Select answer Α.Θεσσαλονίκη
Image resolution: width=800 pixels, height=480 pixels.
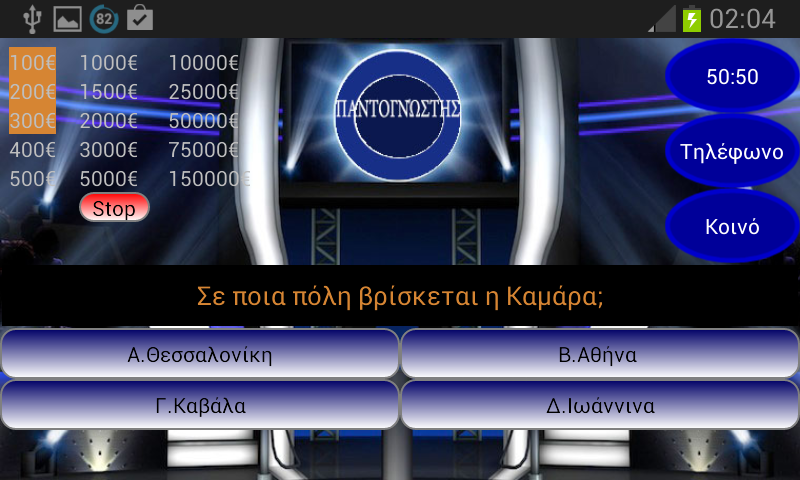point(200,354)
